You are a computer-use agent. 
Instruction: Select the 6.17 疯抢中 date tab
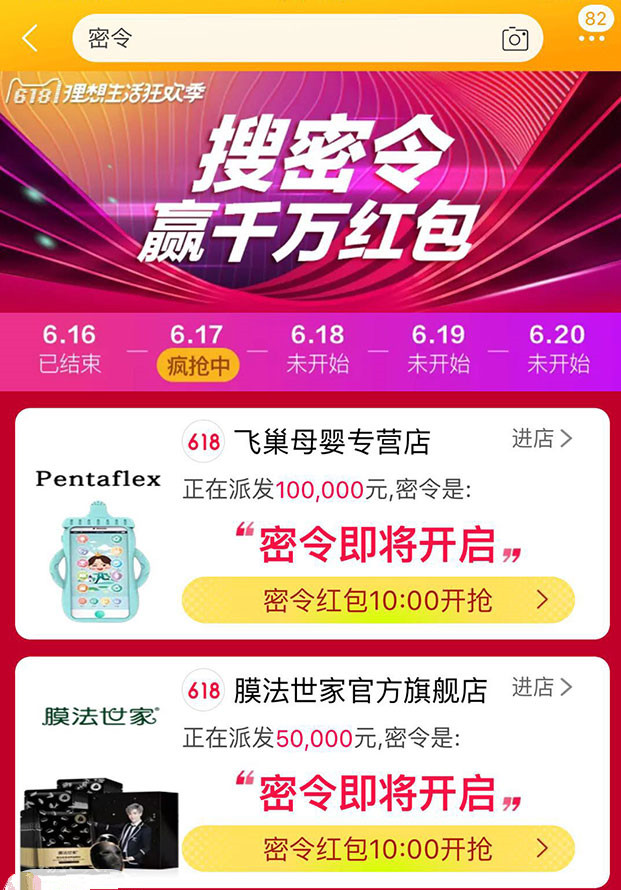(x=196, y=348)
